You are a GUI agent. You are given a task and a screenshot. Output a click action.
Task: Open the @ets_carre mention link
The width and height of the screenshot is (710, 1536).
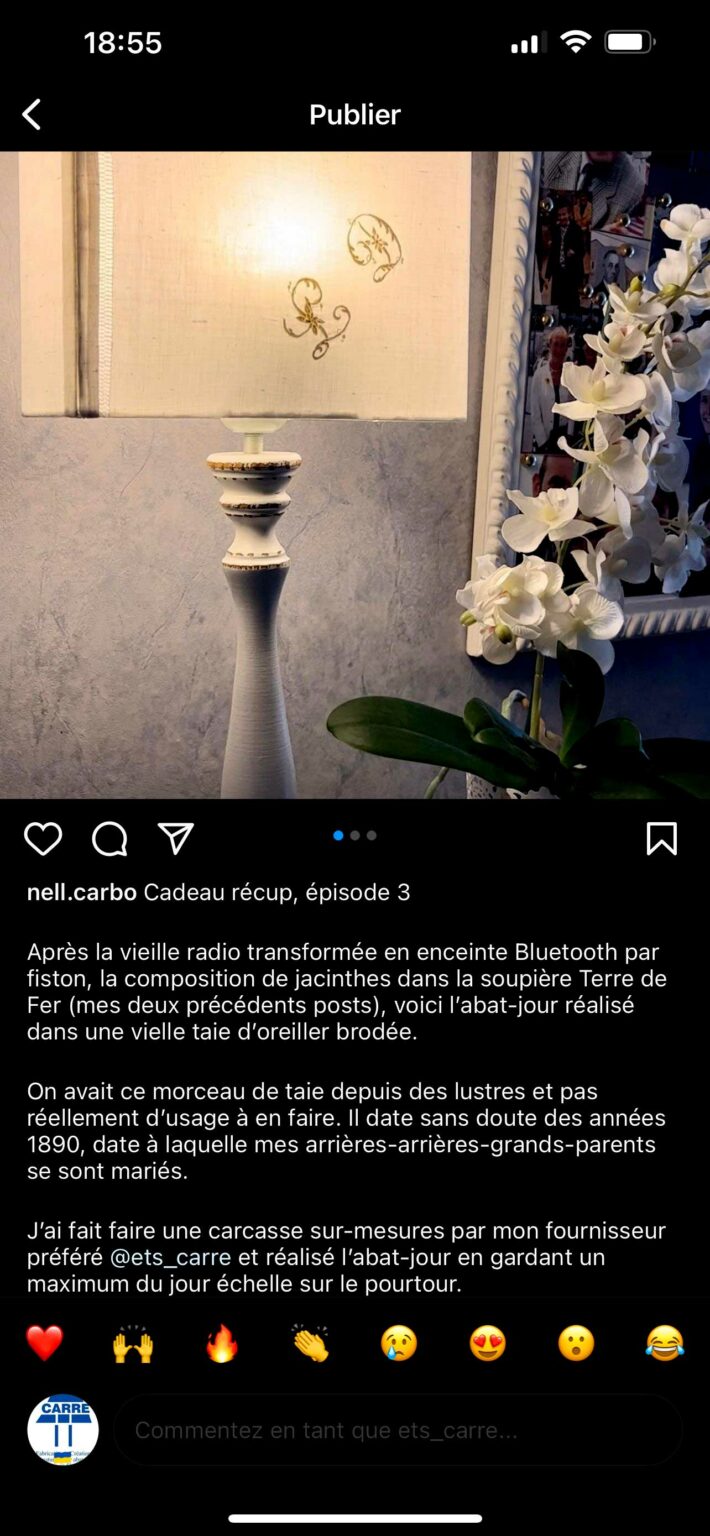171,1257
